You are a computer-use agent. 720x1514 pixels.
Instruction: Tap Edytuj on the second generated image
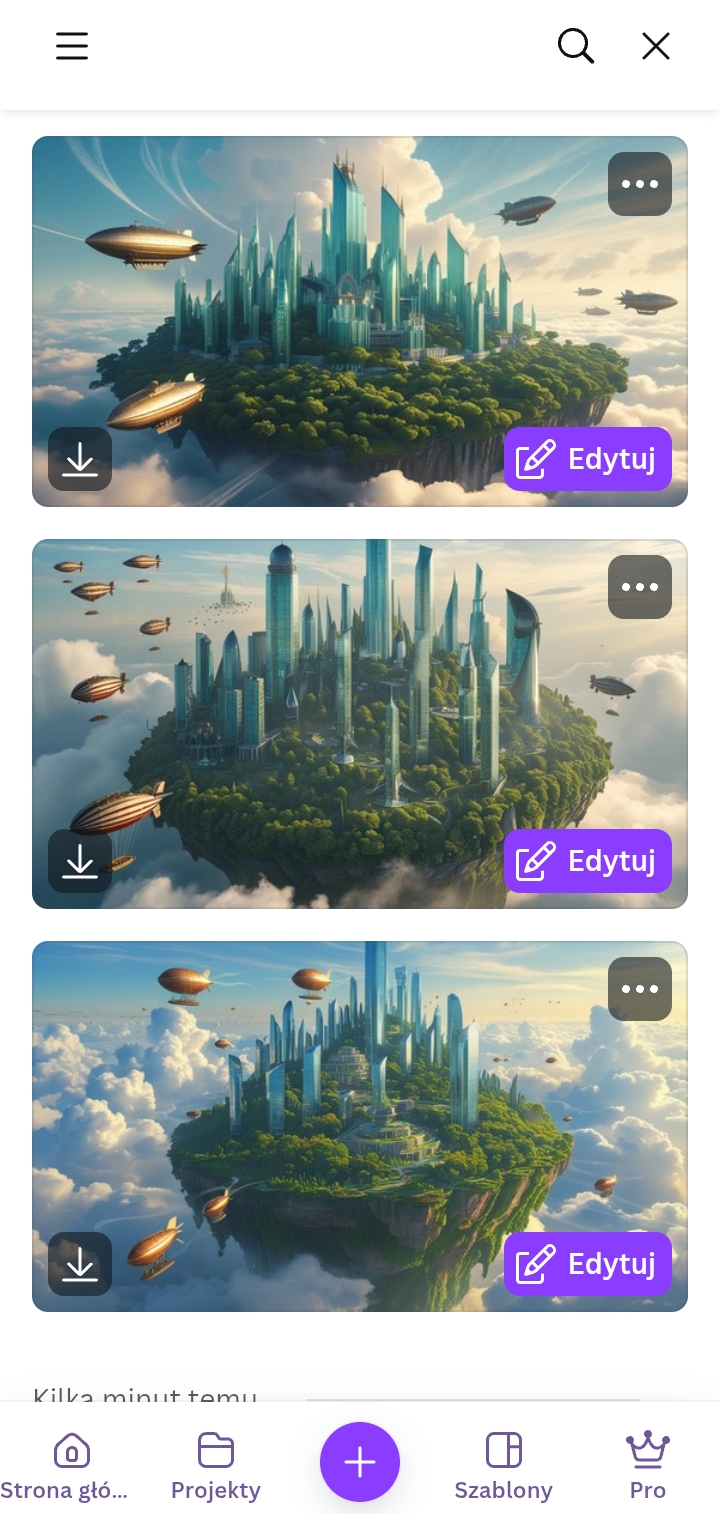(587, 861)
